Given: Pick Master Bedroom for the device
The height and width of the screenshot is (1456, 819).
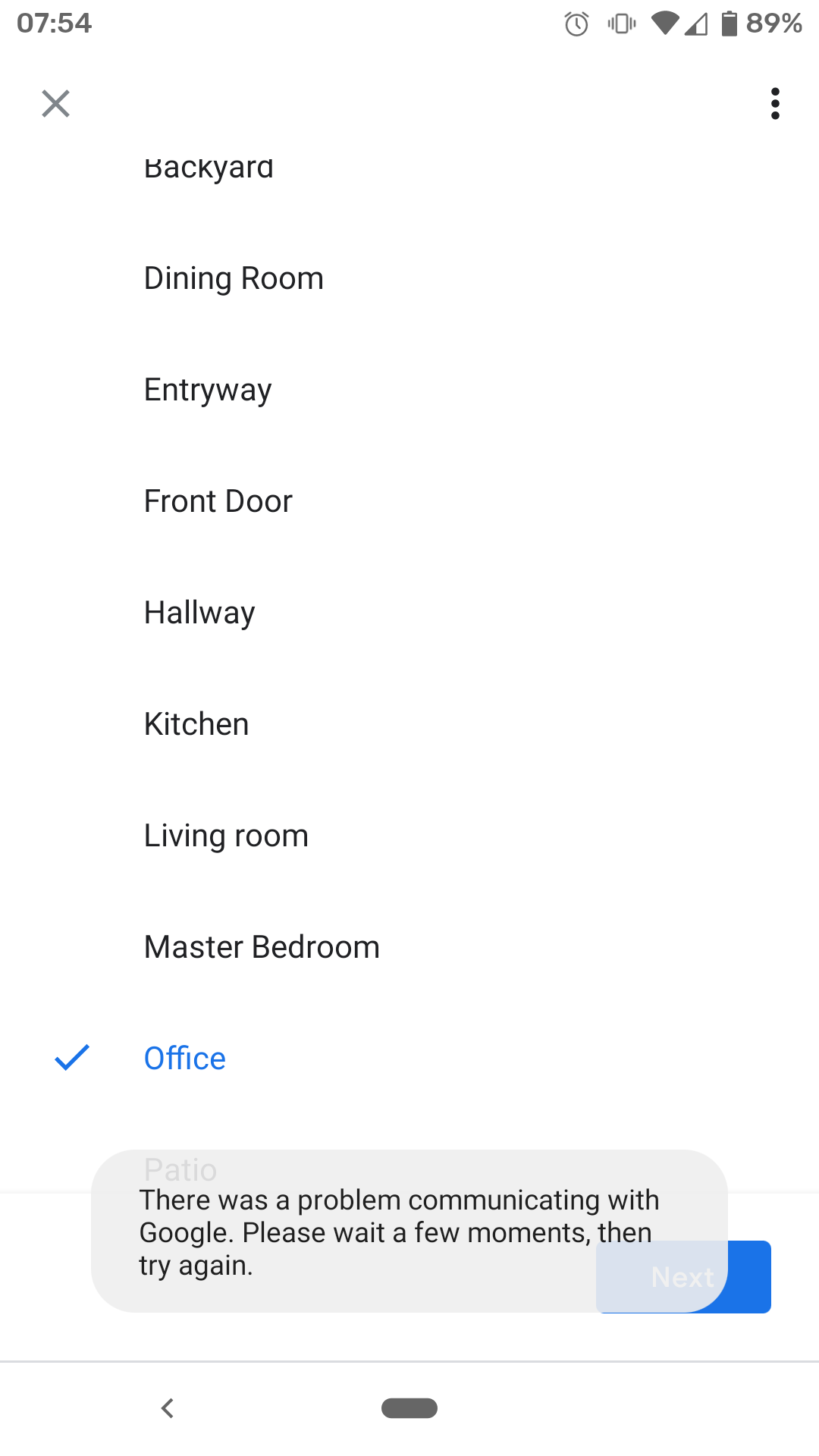Looking at the screenshot, I should coord(262,946).
